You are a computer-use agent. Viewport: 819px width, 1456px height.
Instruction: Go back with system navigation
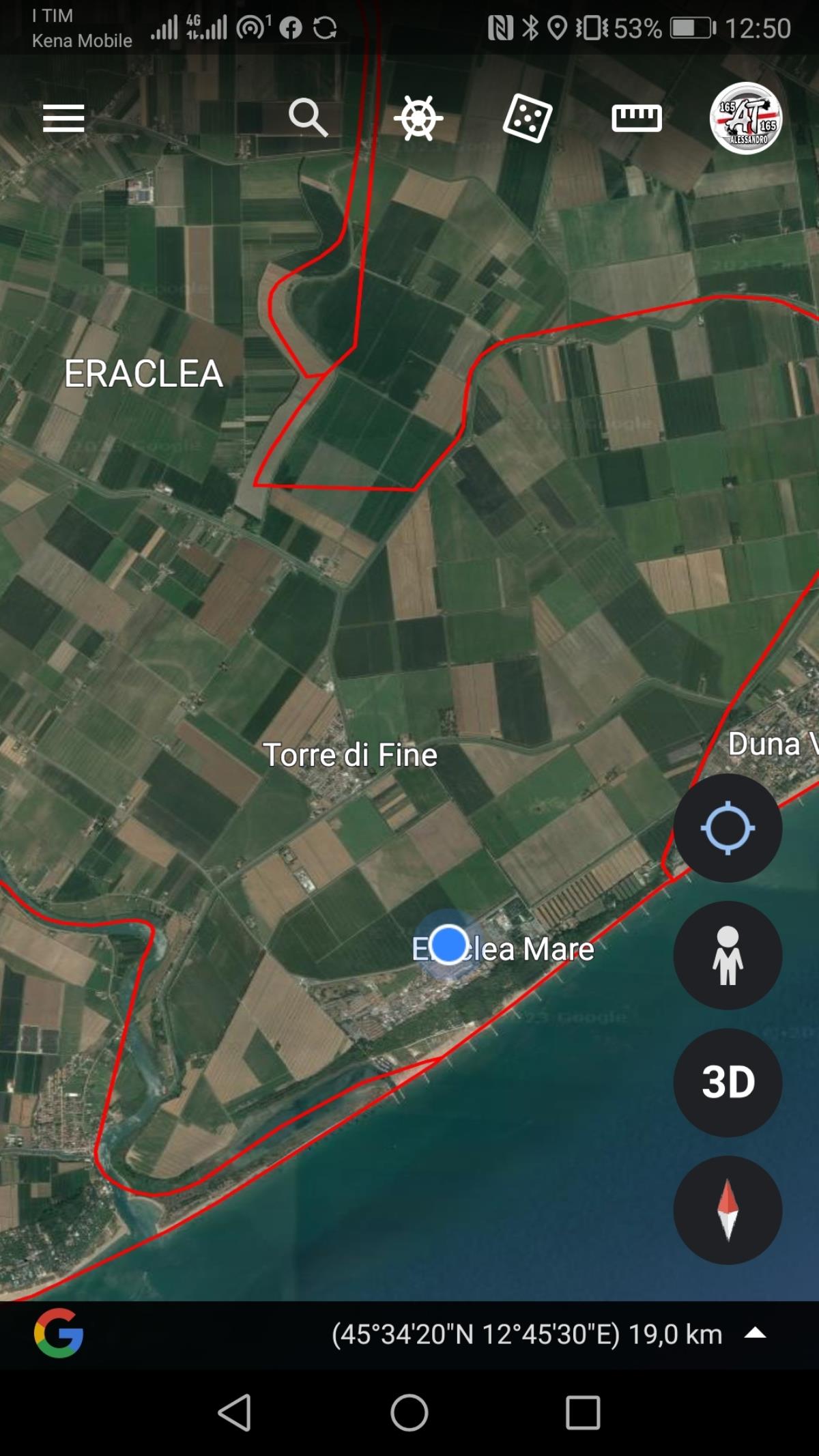coord(235,1412)
